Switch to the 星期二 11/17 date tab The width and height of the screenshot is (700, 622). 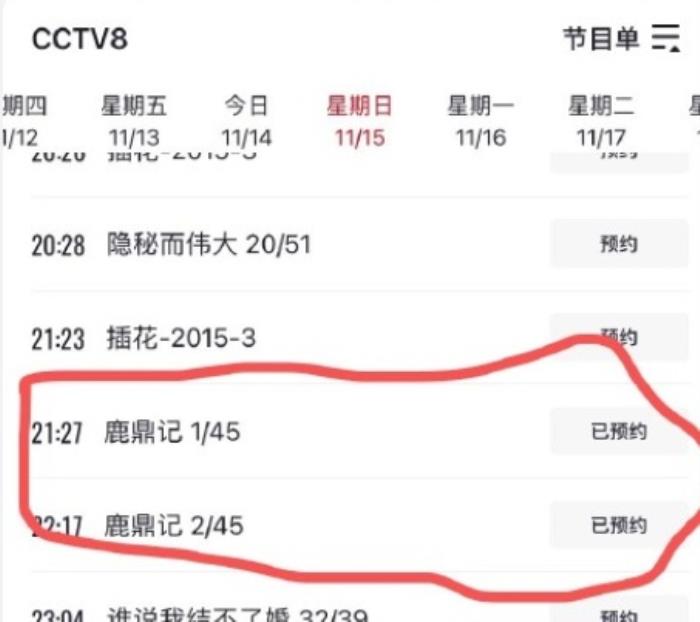pyautogui.click(x=601, y=121)
